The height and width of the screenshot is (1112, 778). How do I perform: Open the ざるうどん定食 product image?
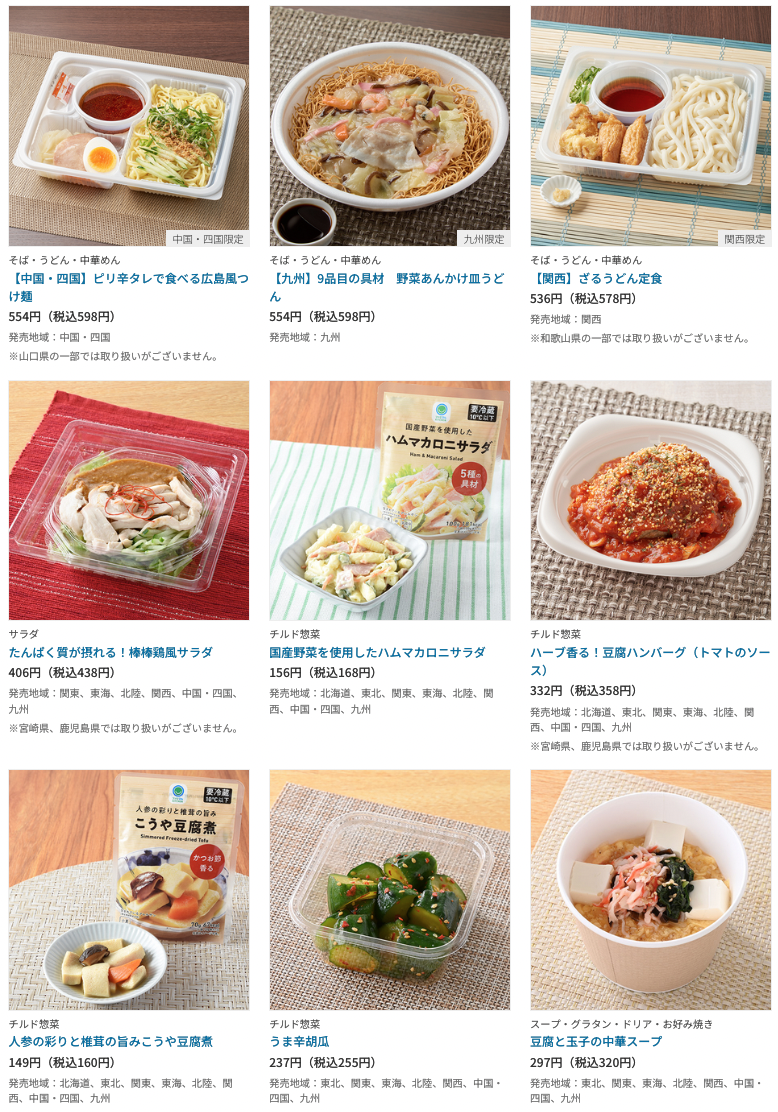[x=650, y=126]
